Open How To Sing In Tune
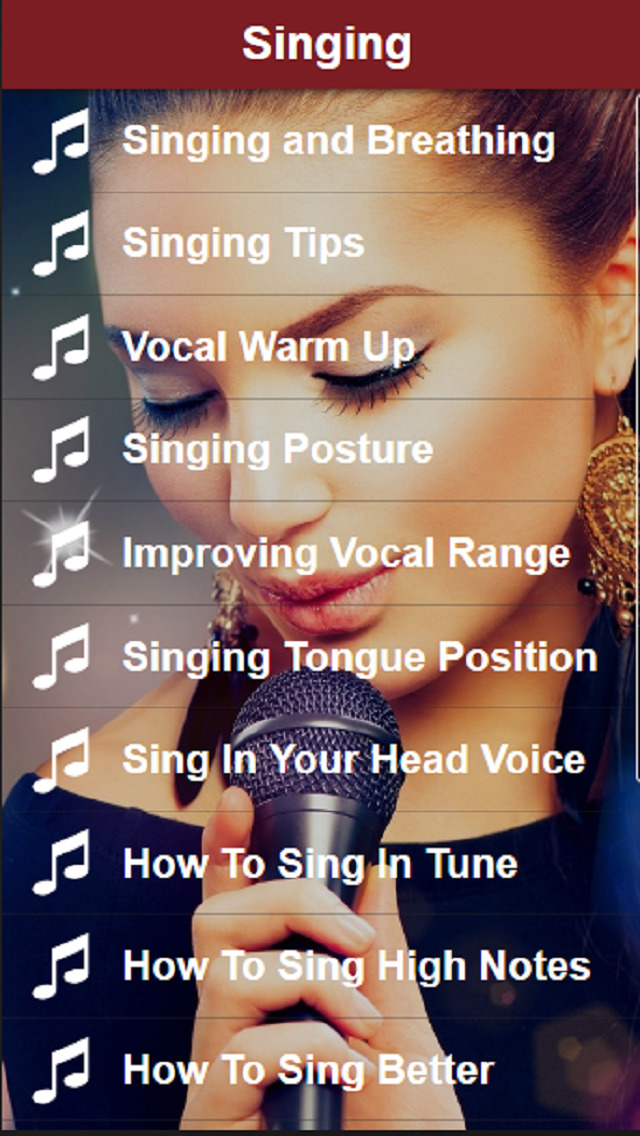This screenshot has width=640, height=1136. (x=320, y=863)
